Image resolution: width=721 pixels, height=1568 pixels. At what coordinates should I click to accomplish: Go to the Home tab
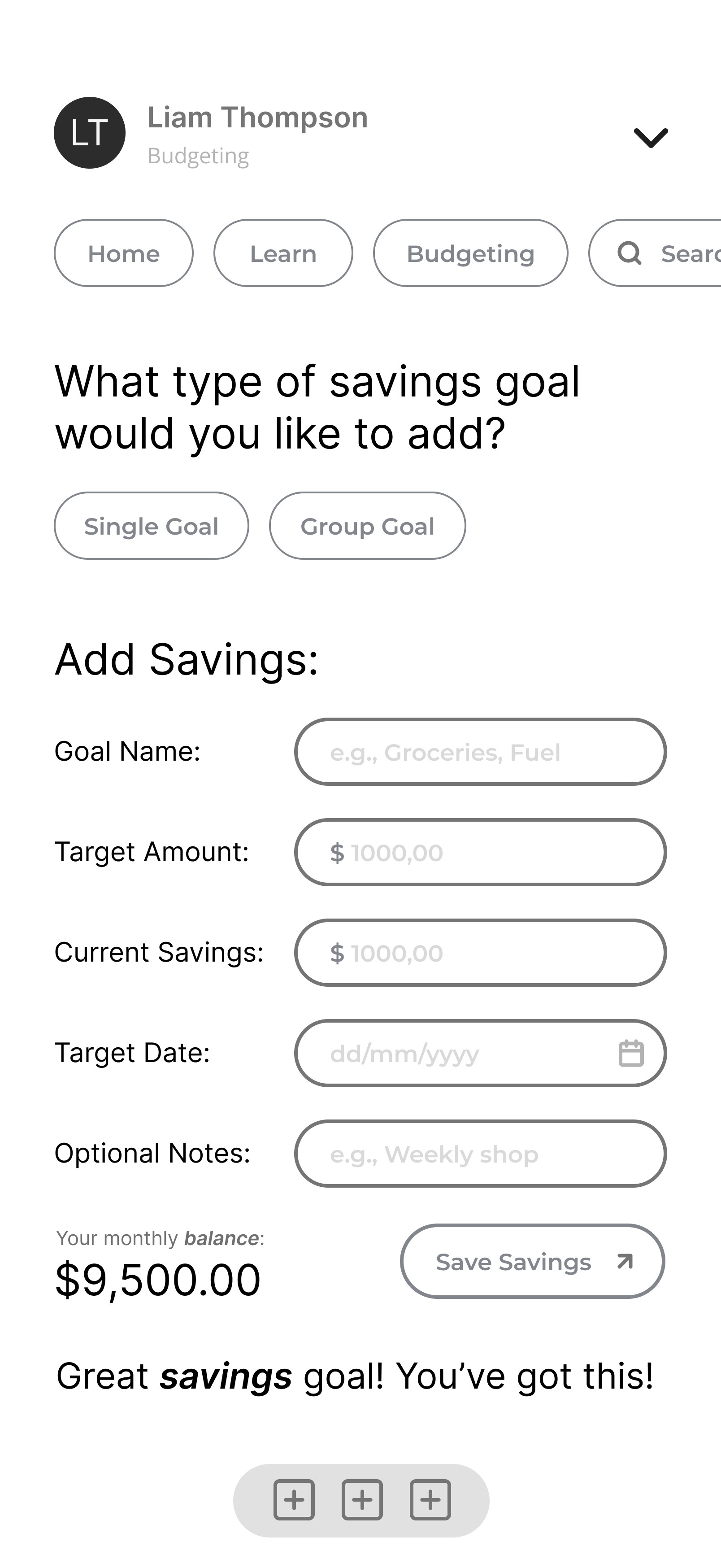pyautogui.click(x=123, y=253)
